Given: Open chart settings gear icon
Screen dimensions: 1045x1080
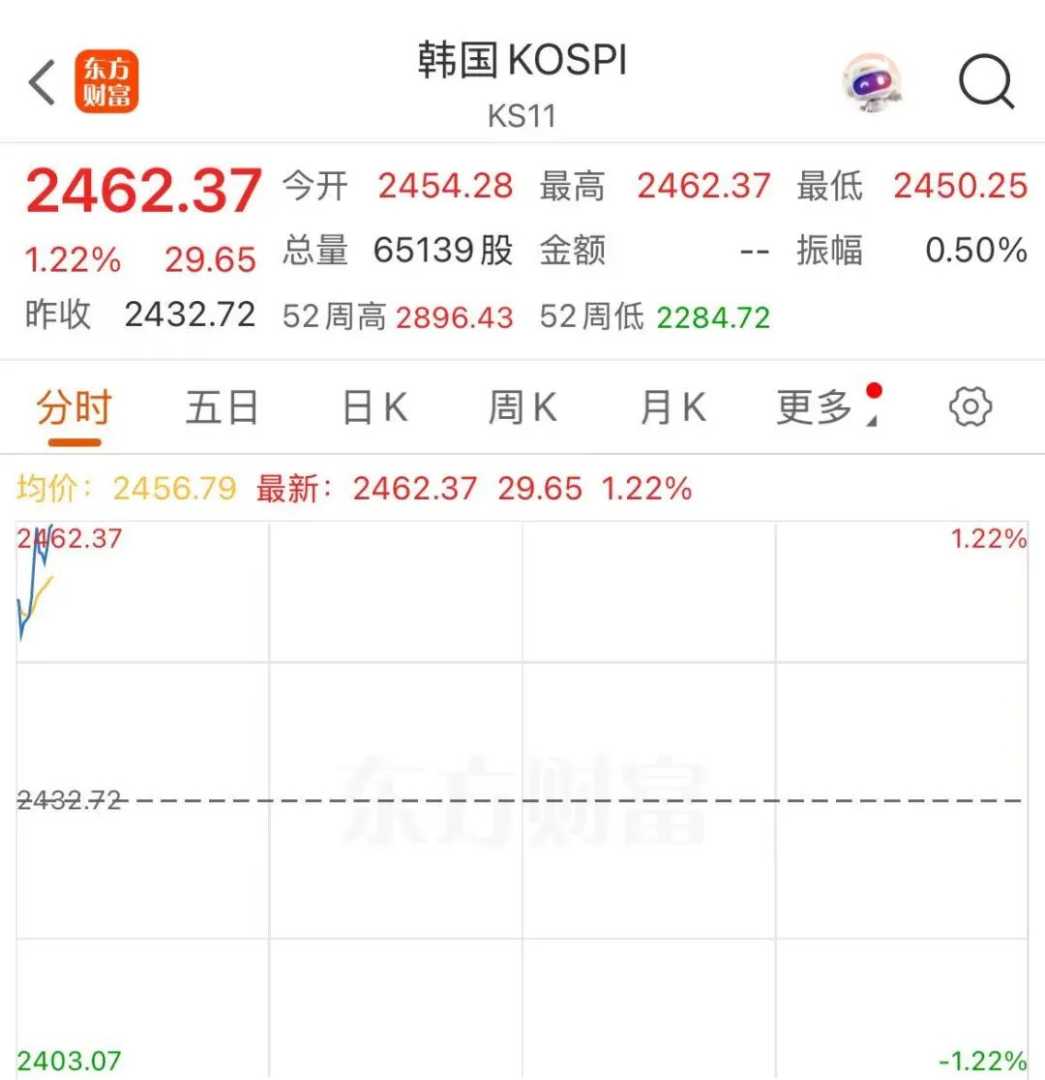Looking at the screenshot, I should [x=969, y=408].
